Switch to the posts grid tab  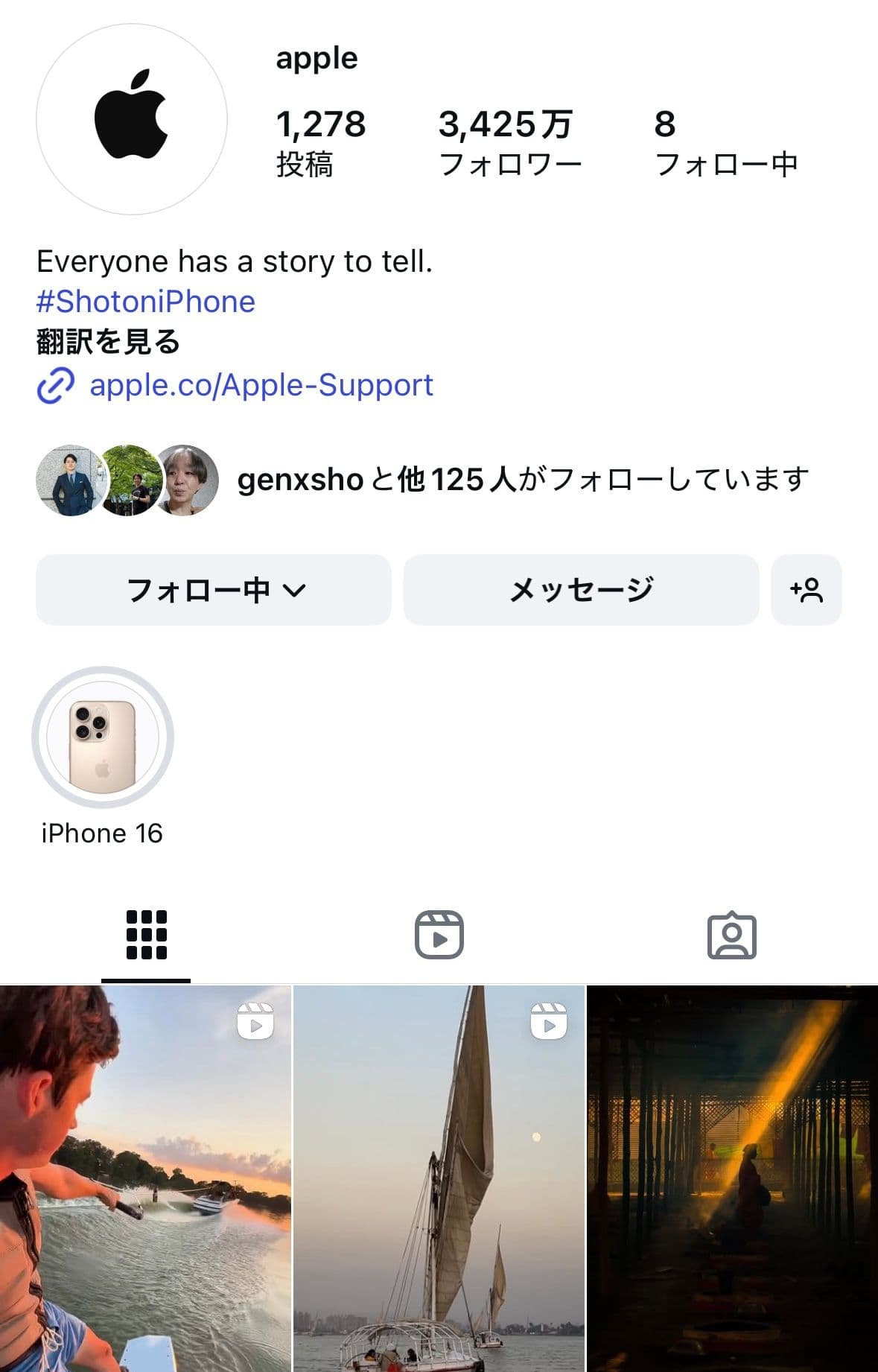pos(146,935)
